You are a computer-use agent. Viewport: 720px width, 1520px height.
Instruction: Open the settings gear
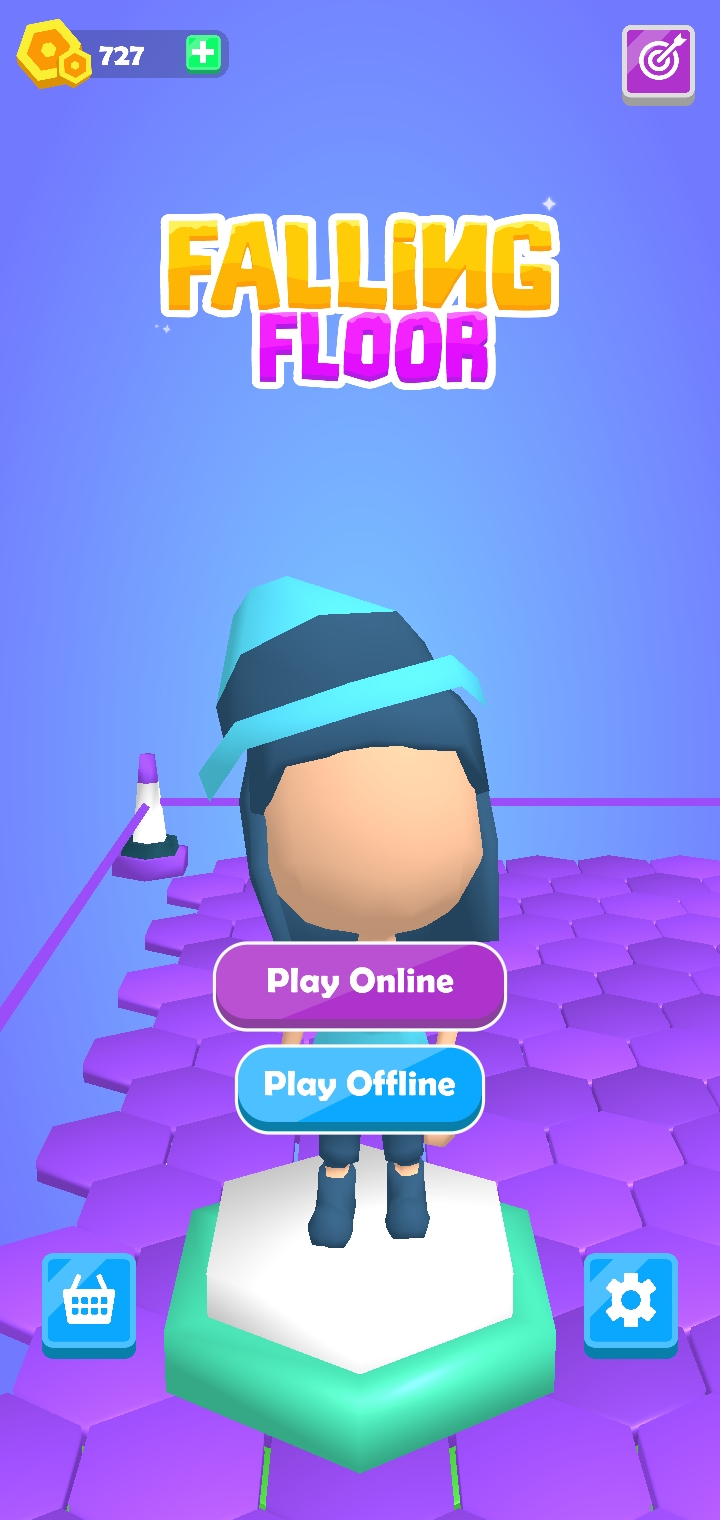point(630,1302)
